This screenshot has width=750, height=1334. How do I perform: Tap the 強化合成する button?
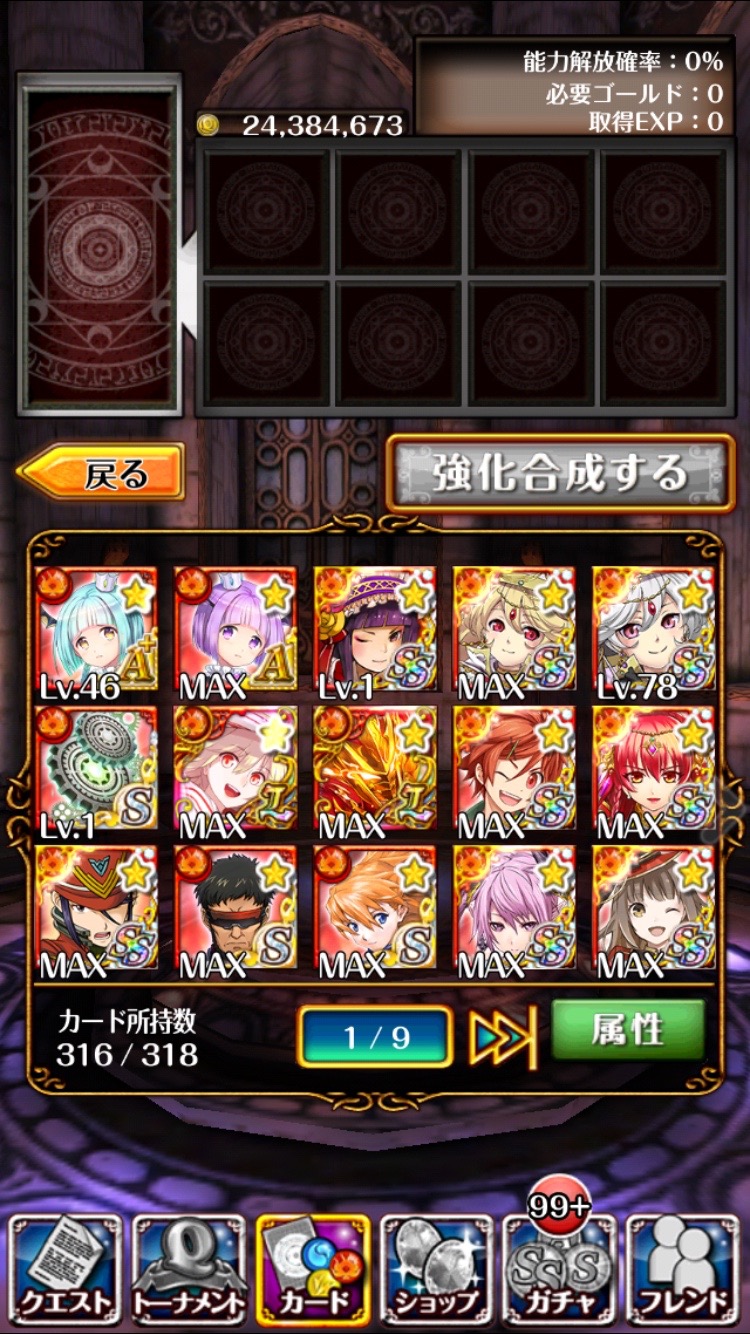coord(560,473)
